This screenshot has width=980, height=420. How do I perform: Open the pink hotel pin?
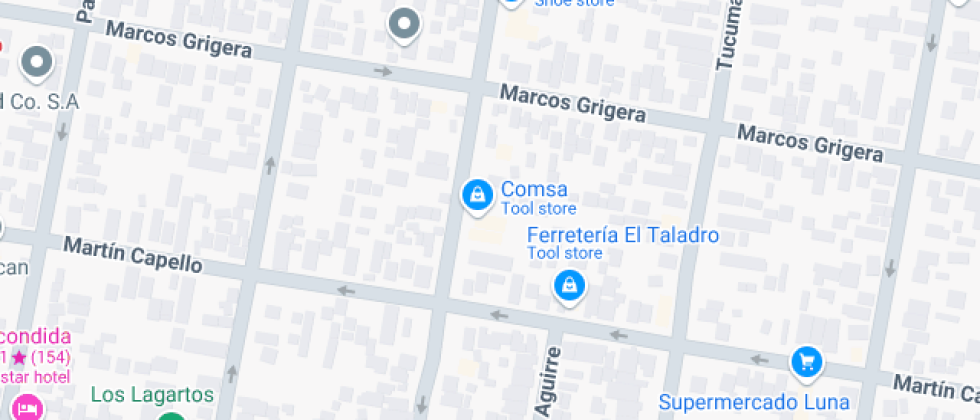[28, 407]
